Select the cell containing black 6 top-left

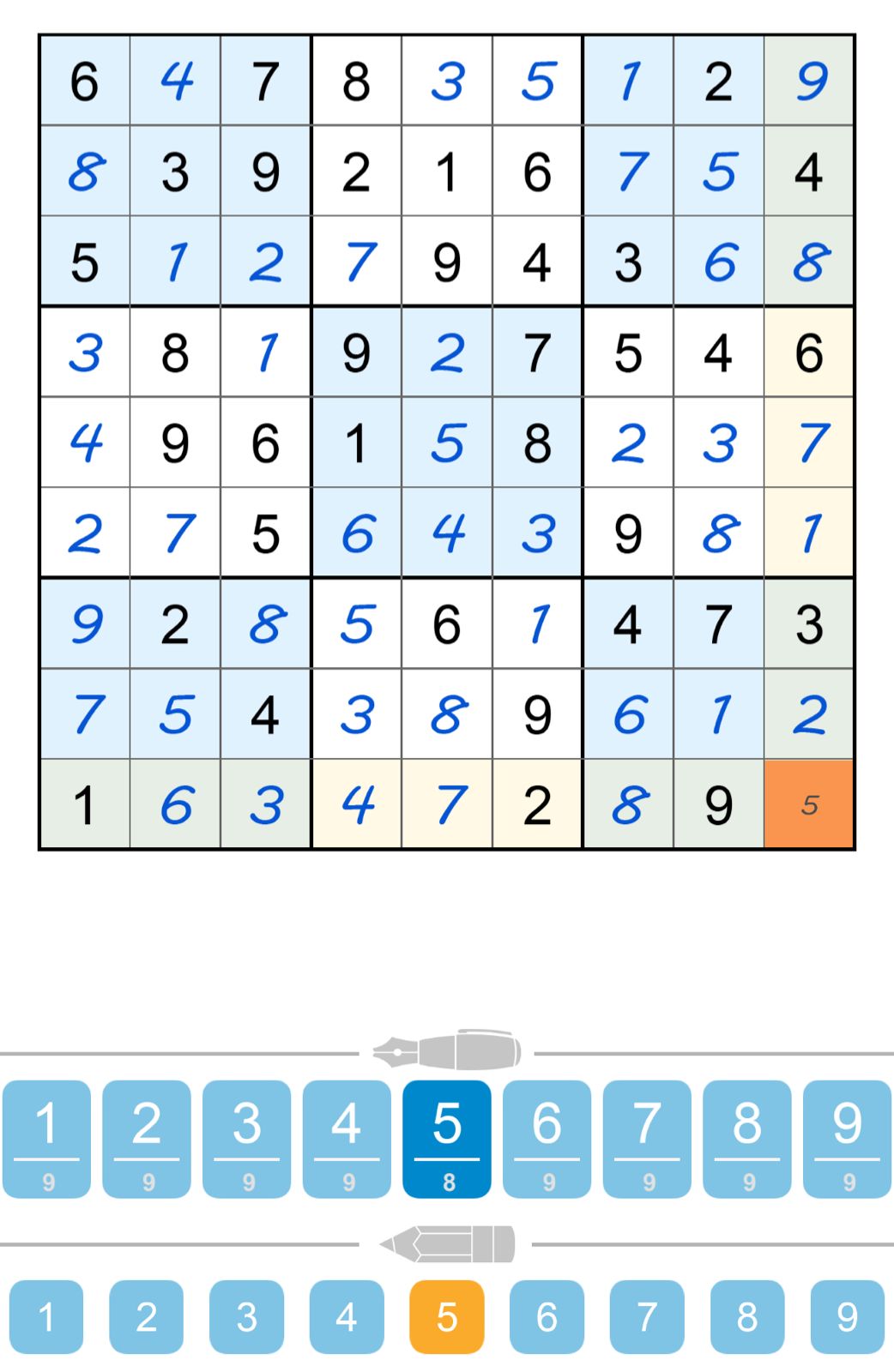(x=84, y=80)
